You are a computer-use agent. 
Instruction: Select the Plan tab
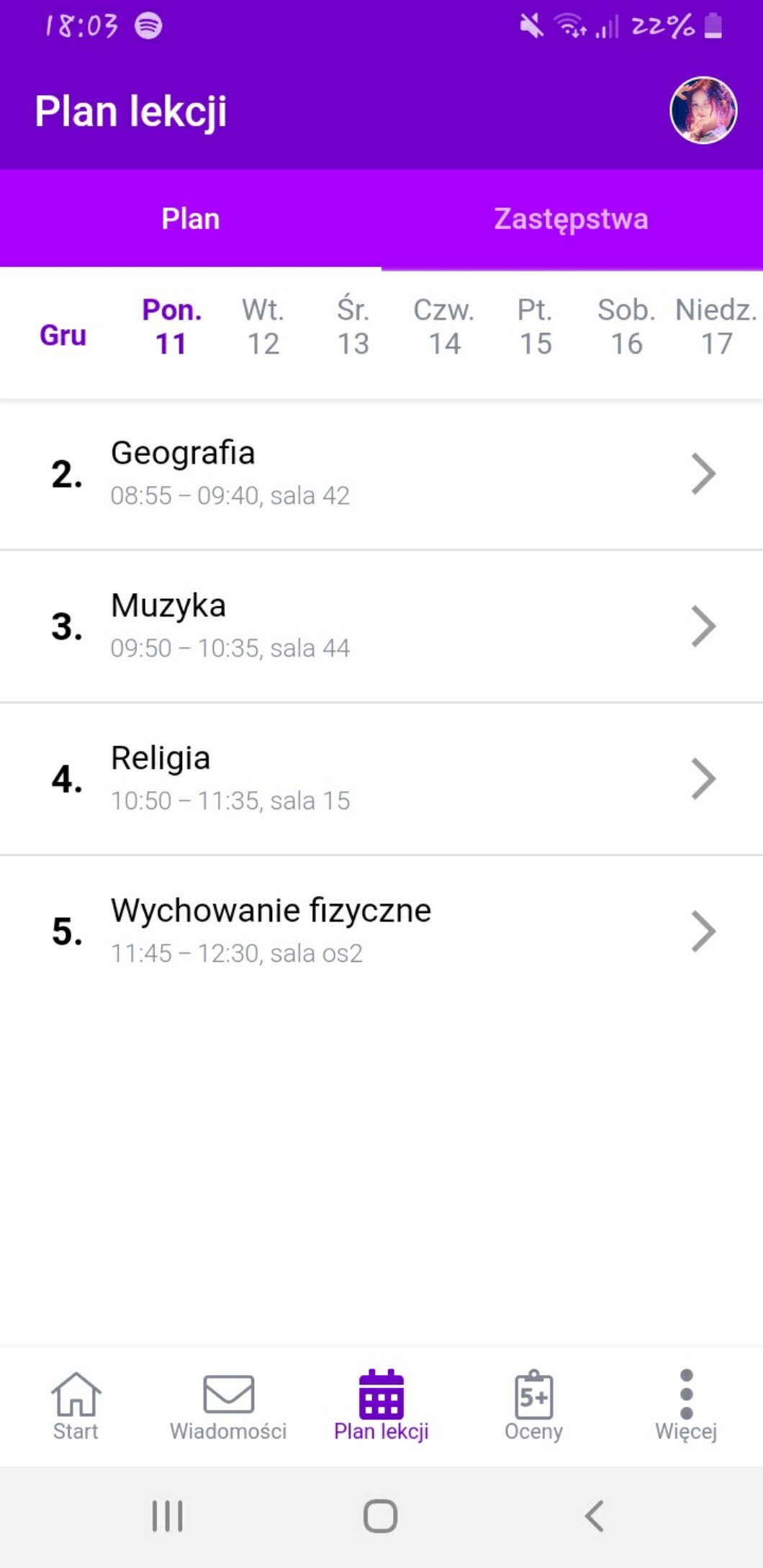191,219
